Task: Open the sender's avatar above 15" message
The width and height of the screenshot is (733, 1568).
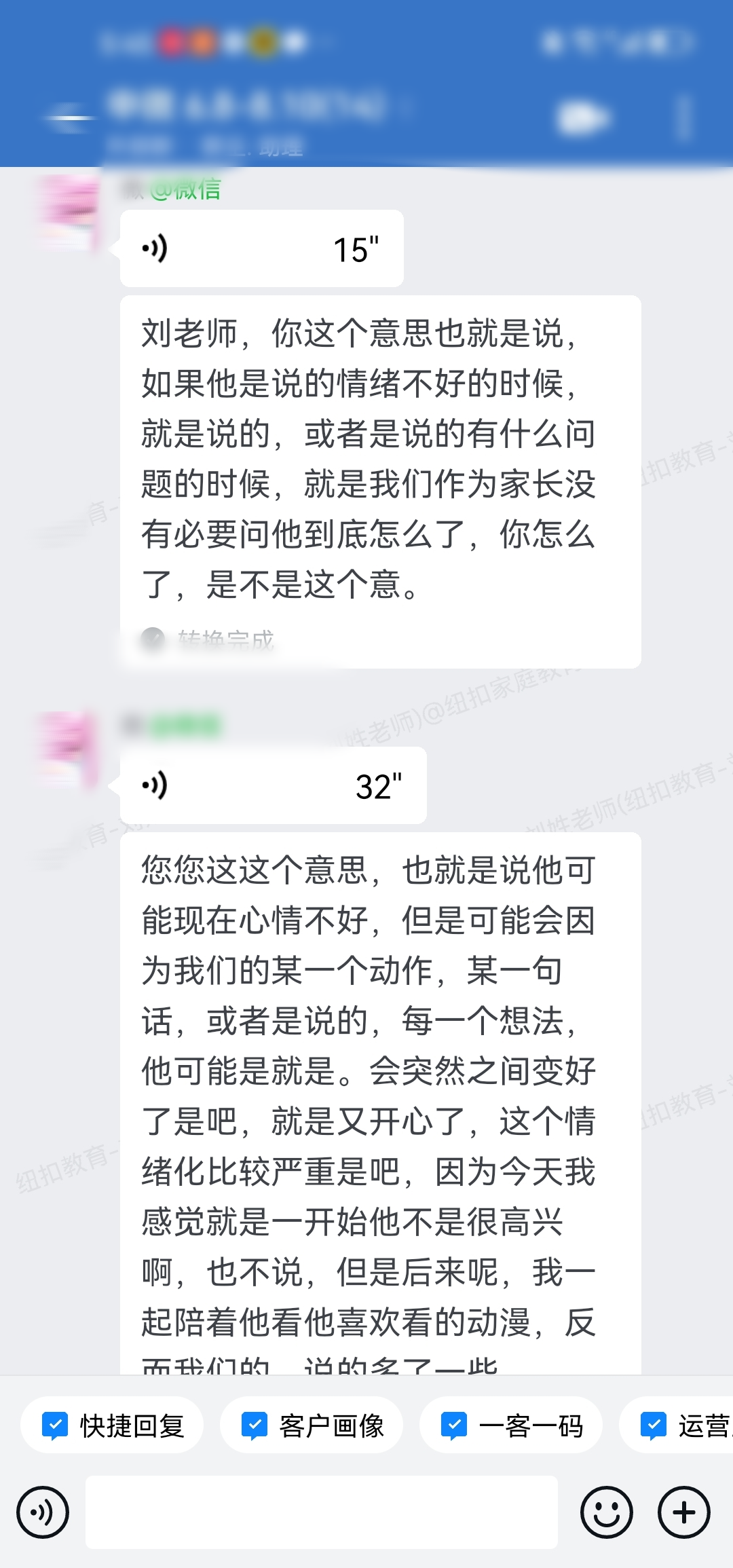Action: (x=71, y=212)
